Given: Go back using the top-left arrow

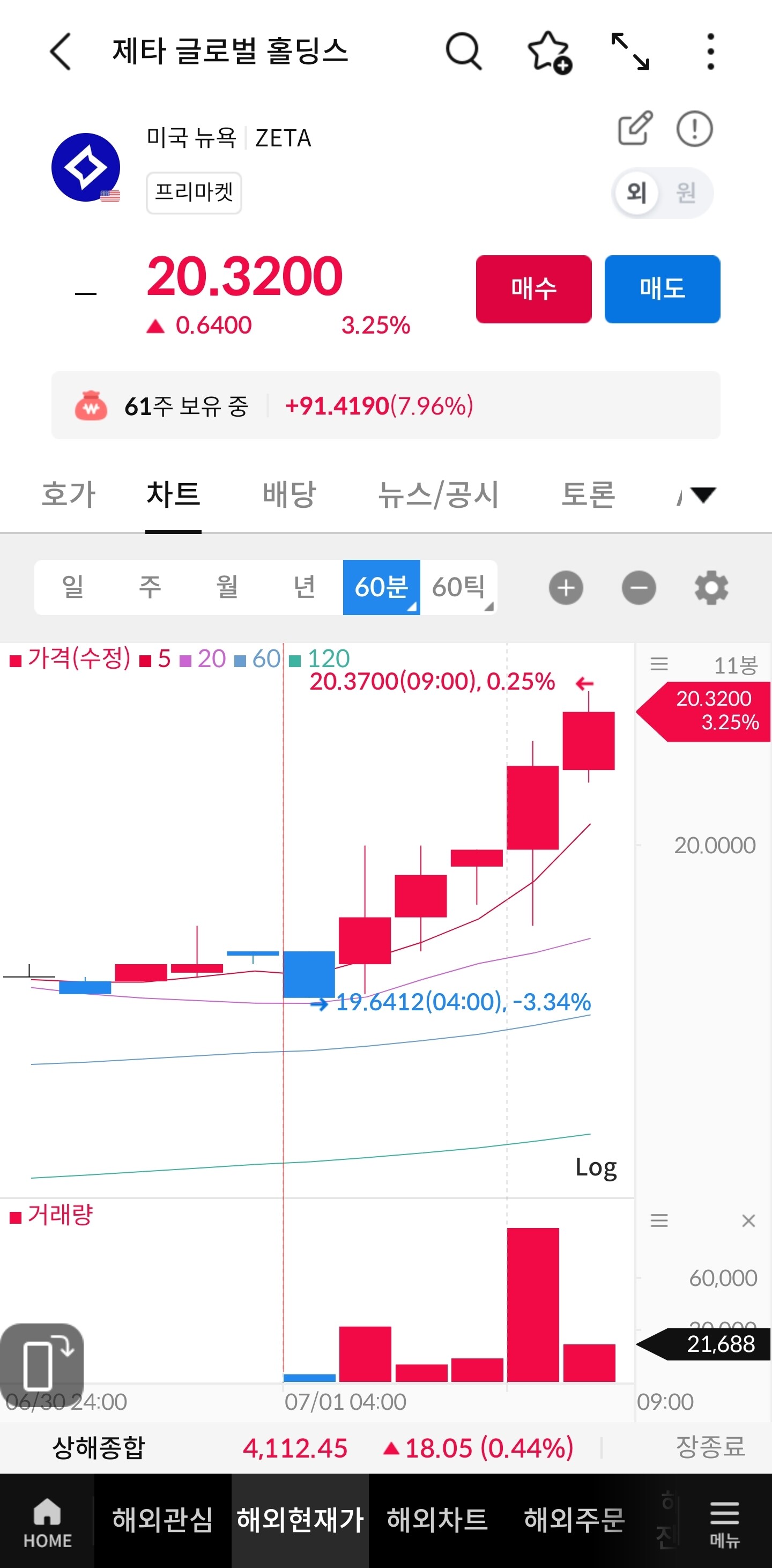Looking at the screenshot, I should [x=60, y=51].
